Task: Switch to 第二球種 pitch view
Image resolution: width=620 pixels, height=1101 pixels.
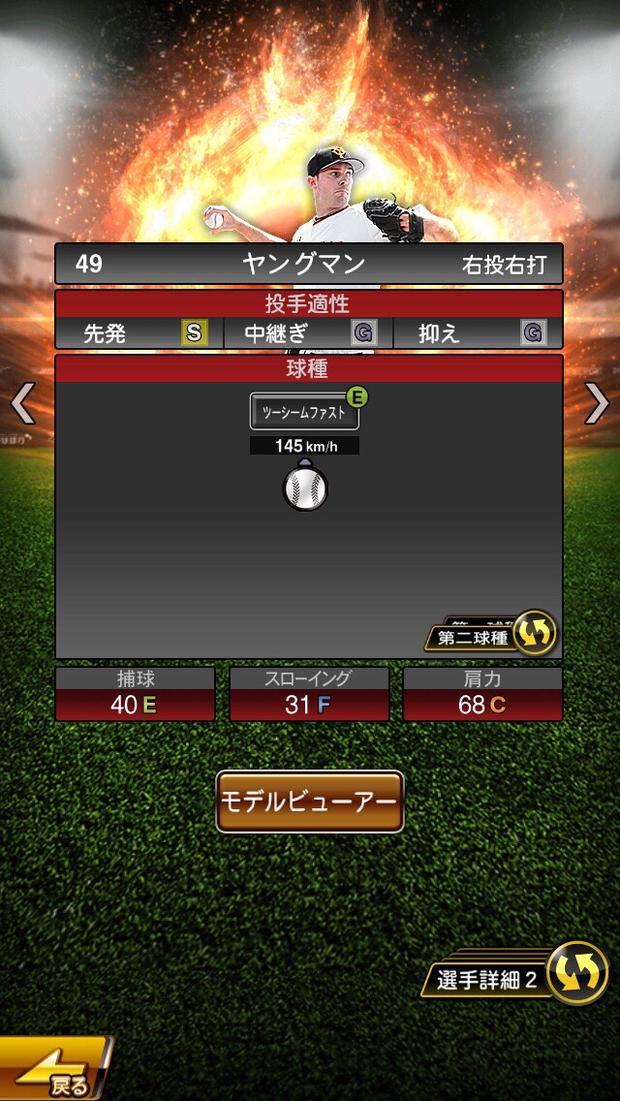Action: coord(490,634)
